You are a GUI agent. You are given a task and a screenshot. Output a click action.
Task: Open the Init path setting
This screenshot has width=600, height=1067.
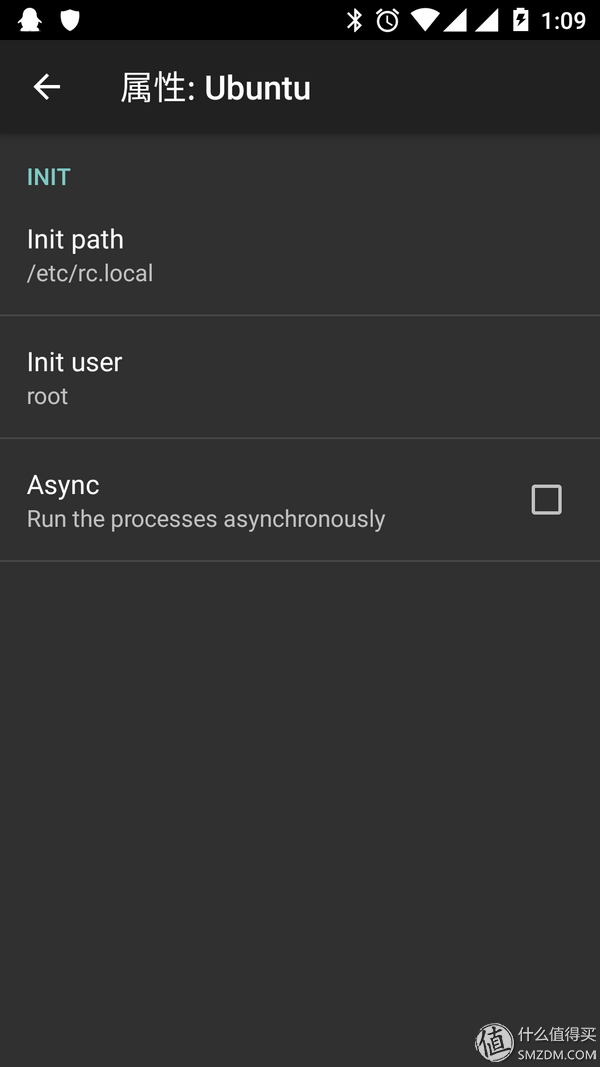300,255
